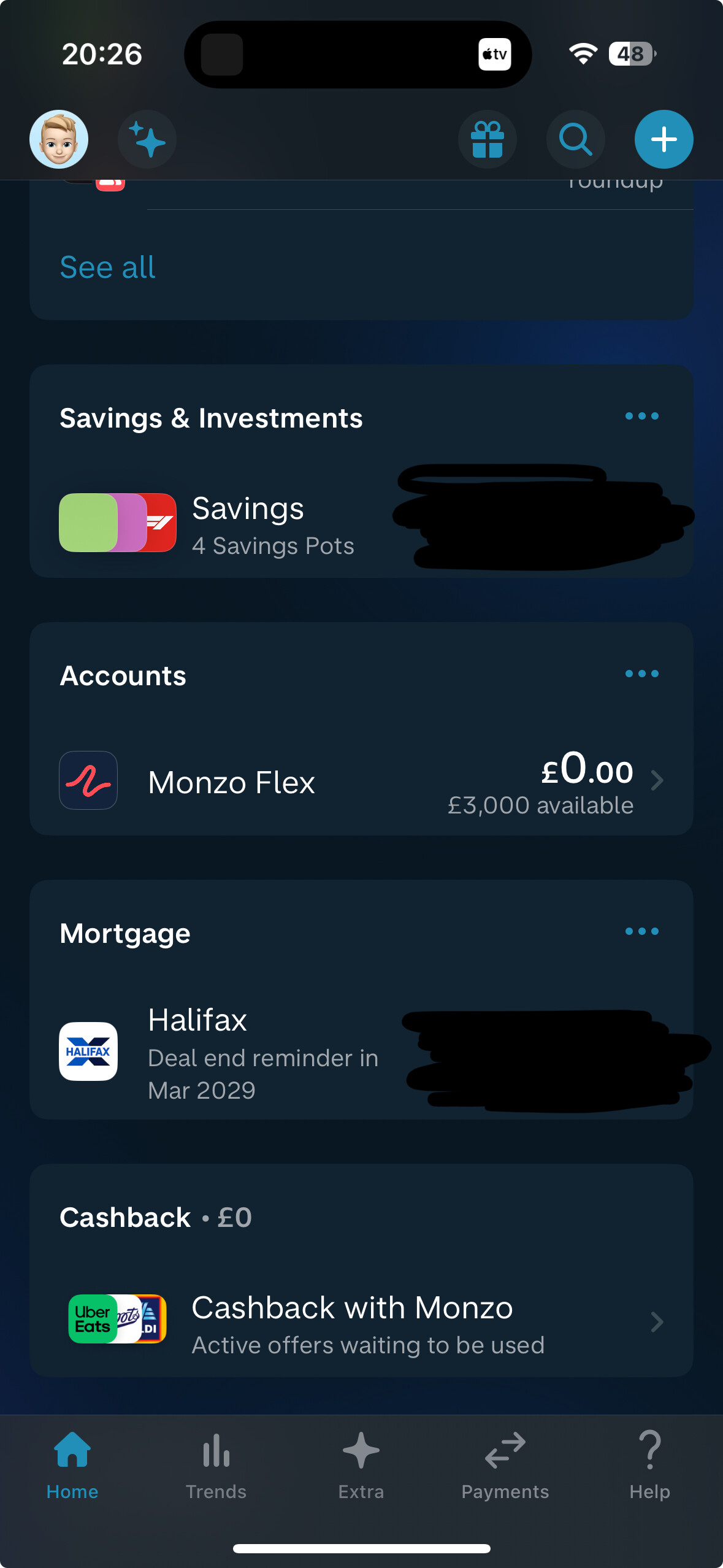Go to the Home tab
The image size is (723, 1568).
(72, 1466)
